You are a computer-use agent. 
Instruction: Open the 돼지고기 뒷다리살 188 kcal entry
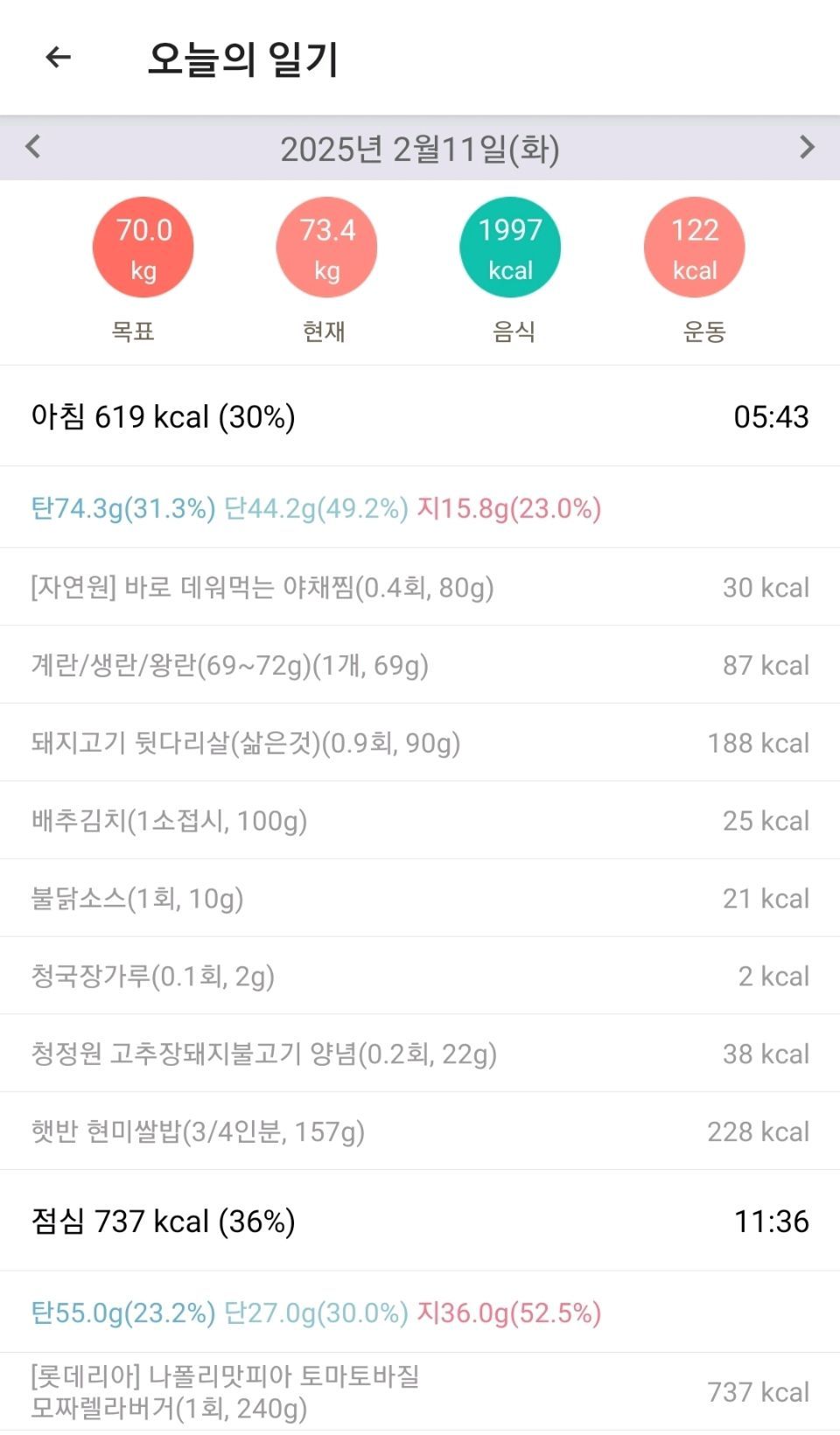pyautogui.click(x=420, y=743)
